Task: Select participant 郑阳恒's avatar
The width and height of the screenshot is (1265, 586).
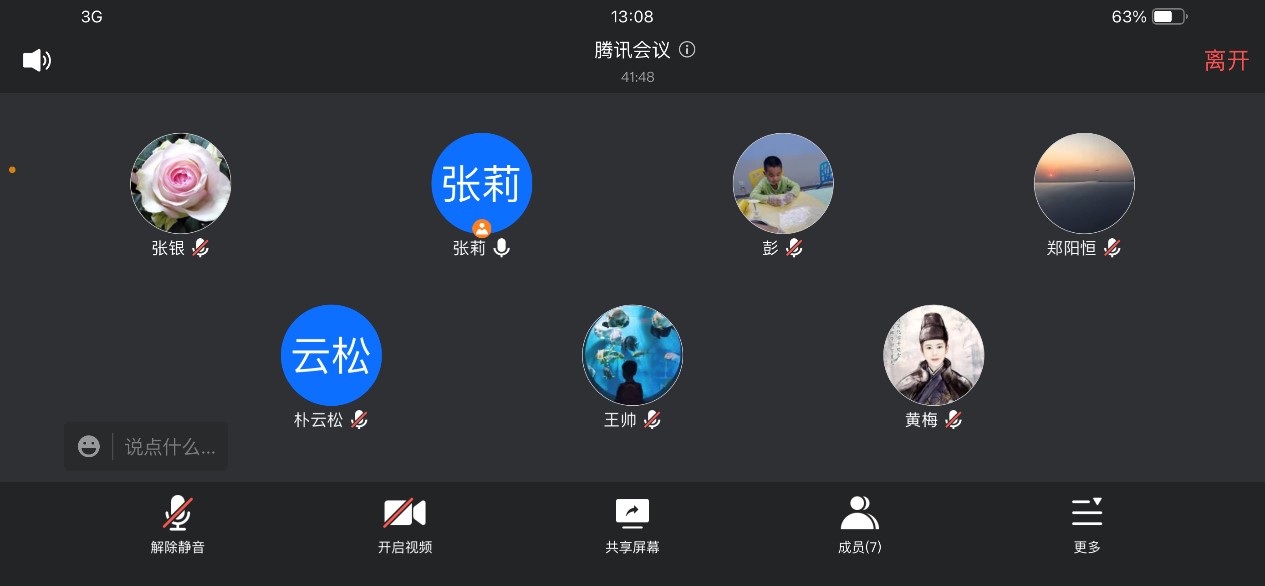Action: pyautogui.click(x=1084, y=183)
